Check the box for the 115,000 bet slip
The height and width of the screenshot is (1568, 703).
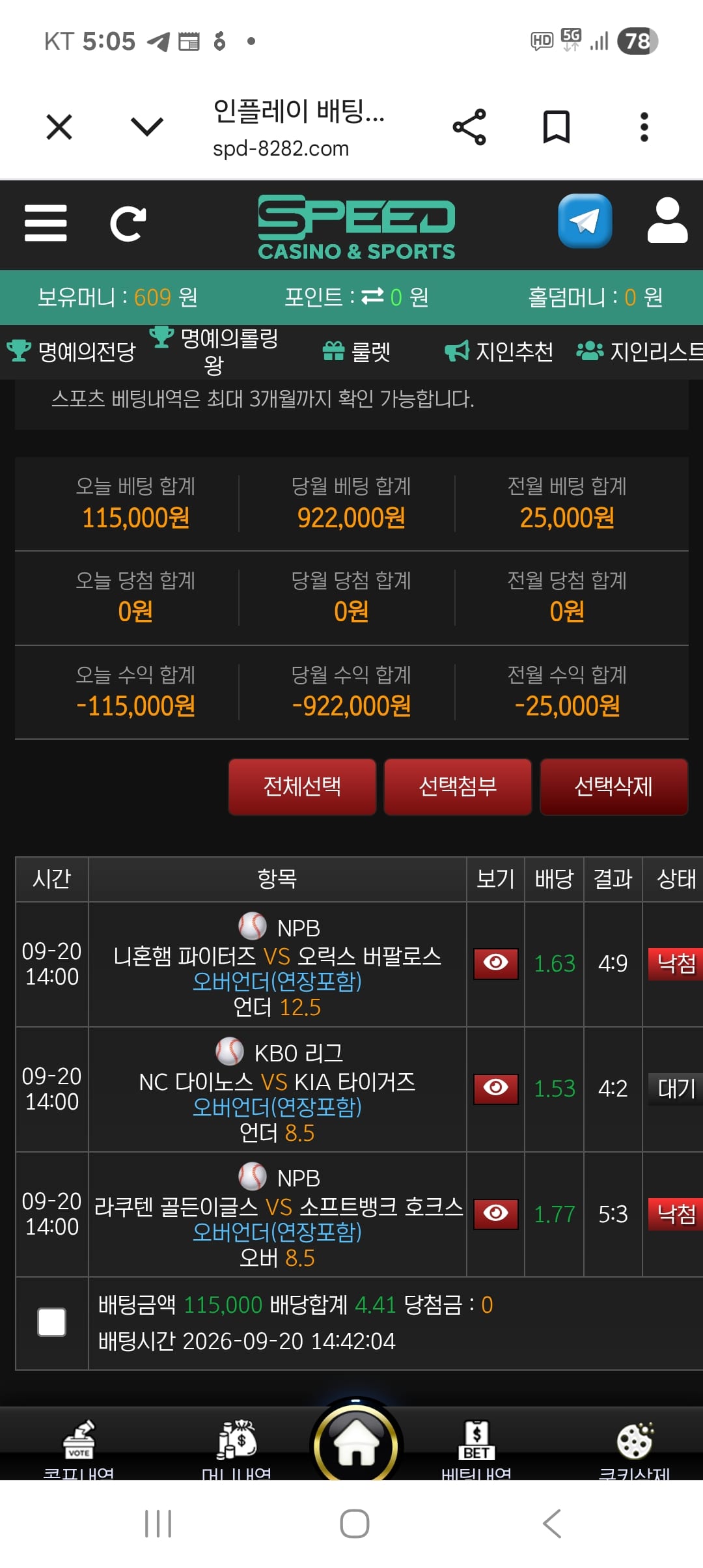pos(52,1322)
